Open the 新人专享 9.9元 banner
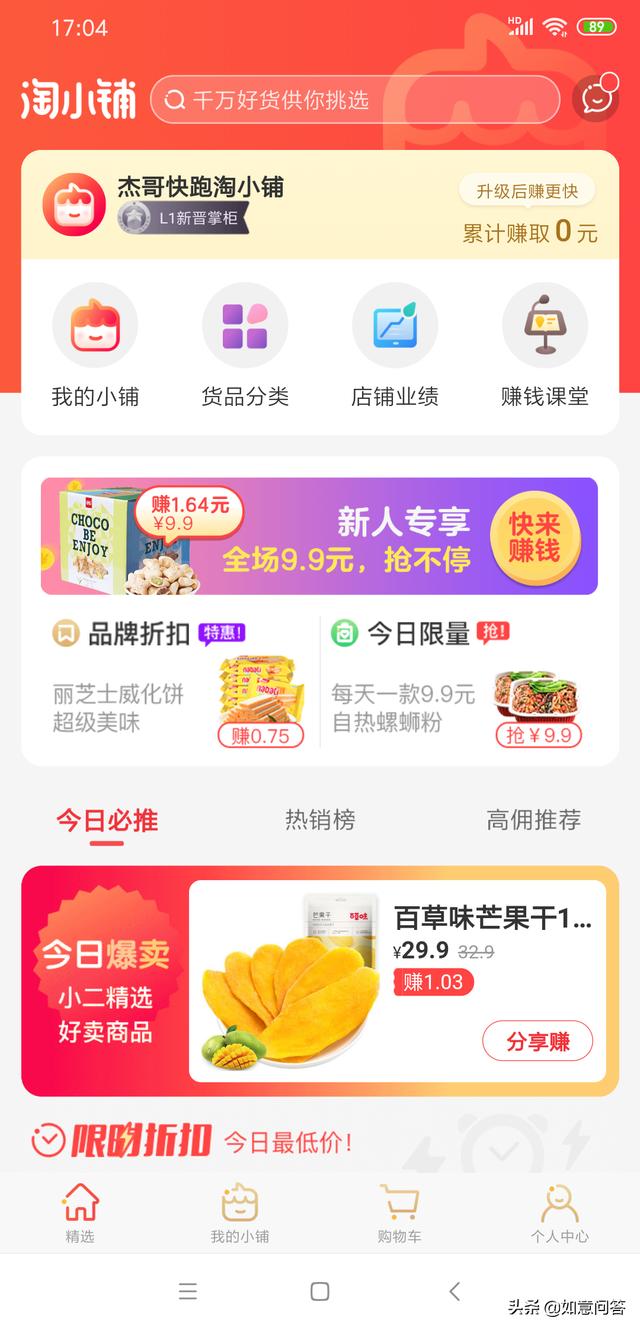Viewport: 640px width, 1330px height. [x=319, y=536]
